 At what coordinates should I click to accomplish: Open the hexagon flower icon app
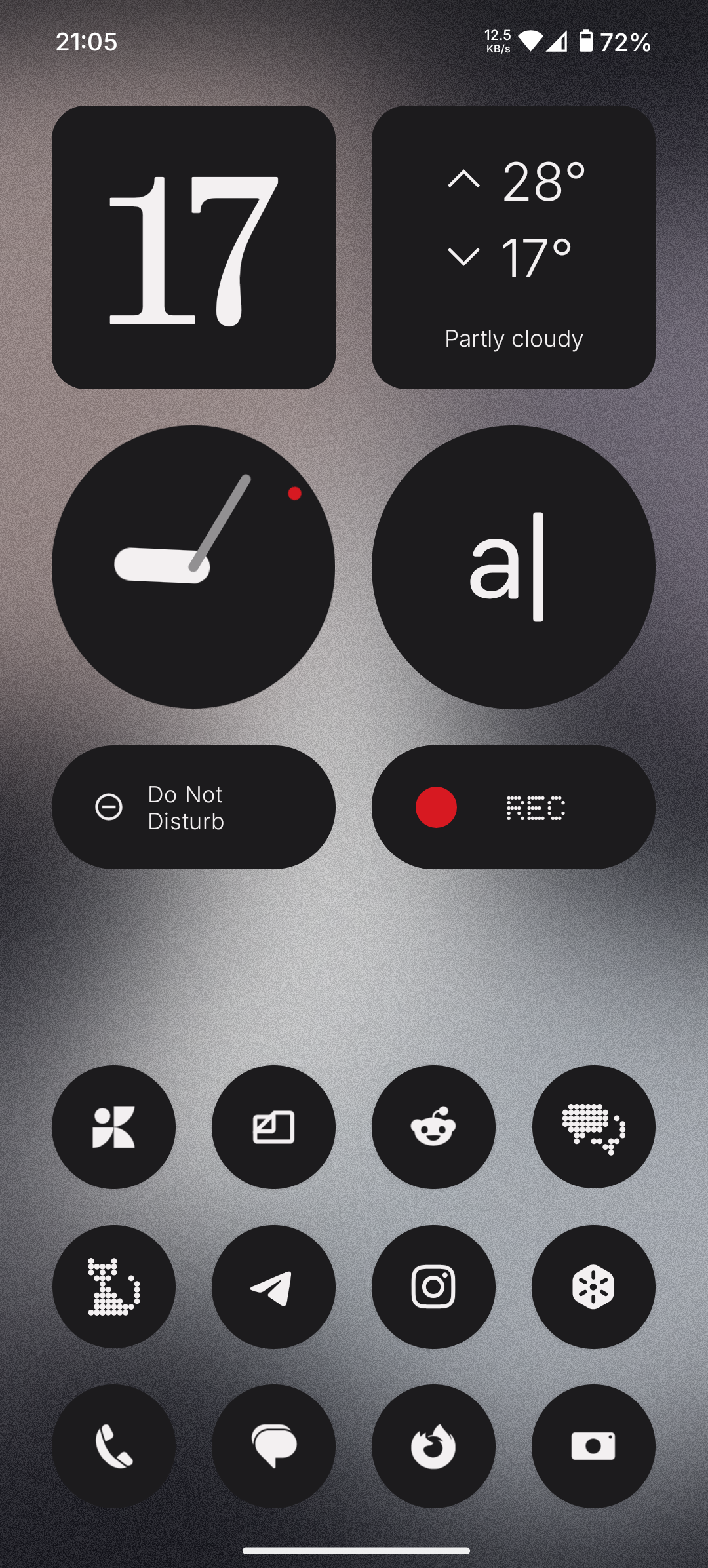tap(593, 1287)
